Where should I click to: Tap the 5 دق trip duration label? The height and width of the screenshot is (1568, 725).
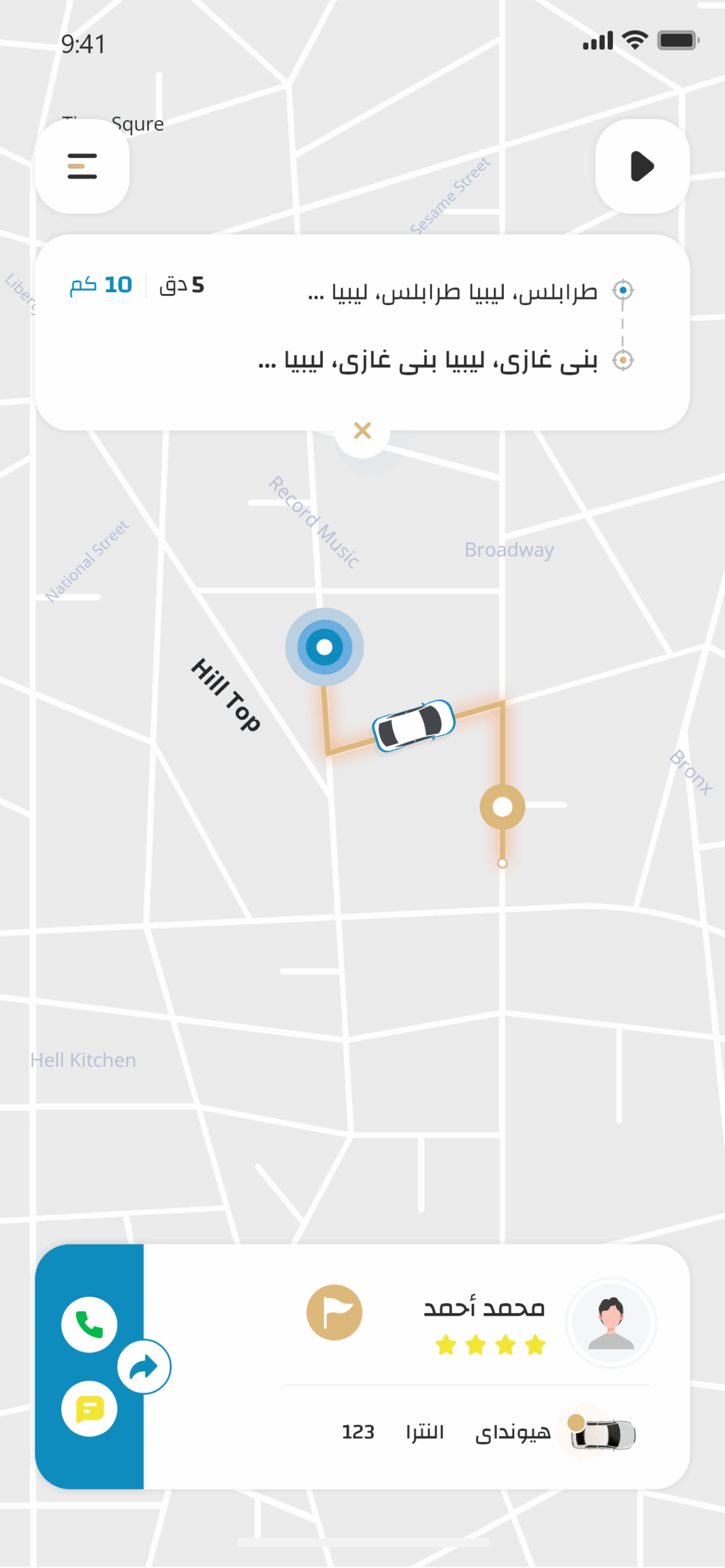pyautogui.click(x=182, y=284)
